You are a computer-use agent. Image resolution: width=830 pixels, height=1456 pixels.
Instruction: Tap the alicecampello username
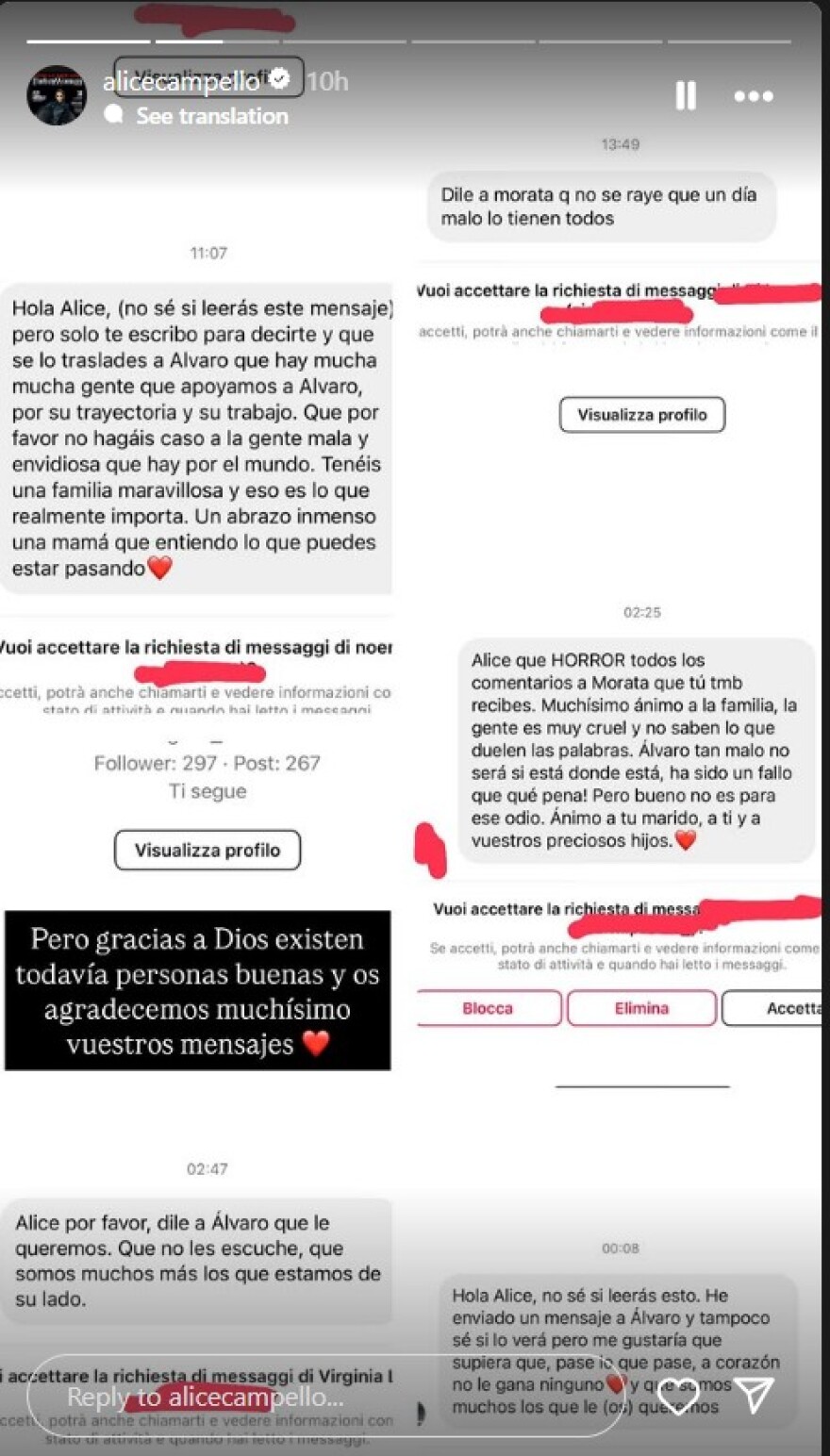[x=181, y=82]
